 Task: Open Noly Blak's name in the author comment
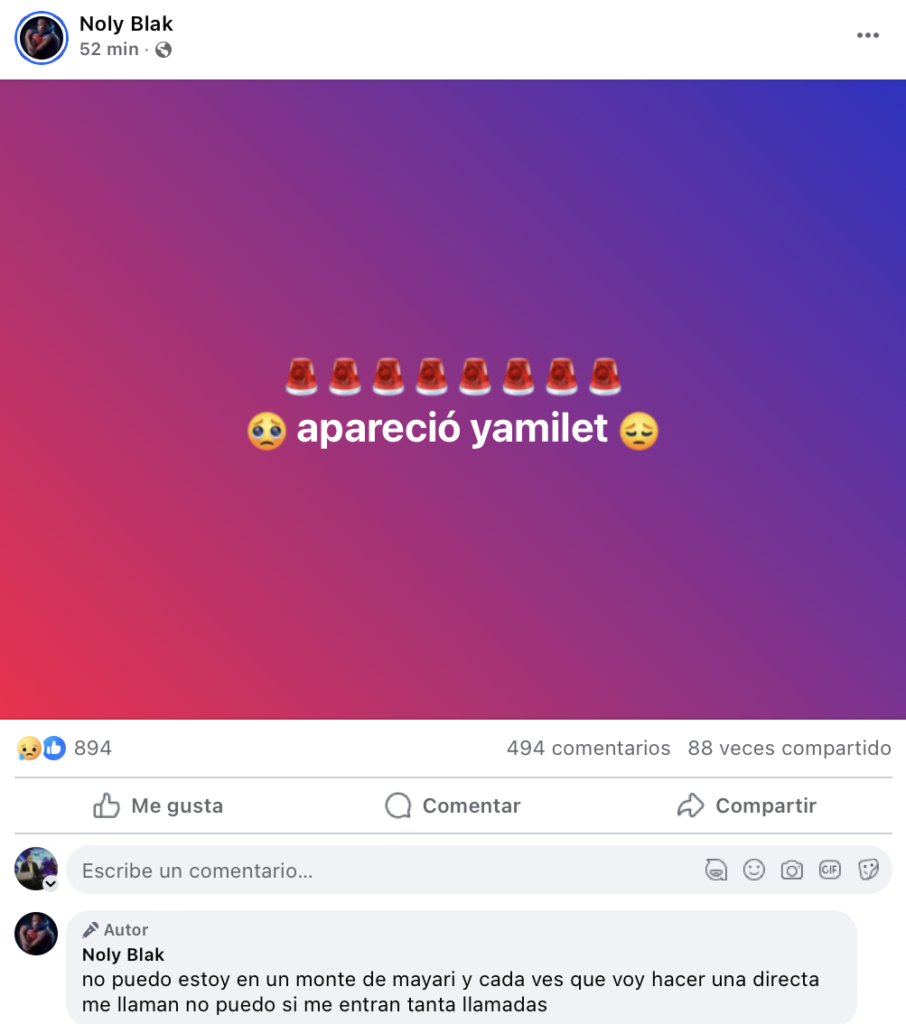click(123, 955)
